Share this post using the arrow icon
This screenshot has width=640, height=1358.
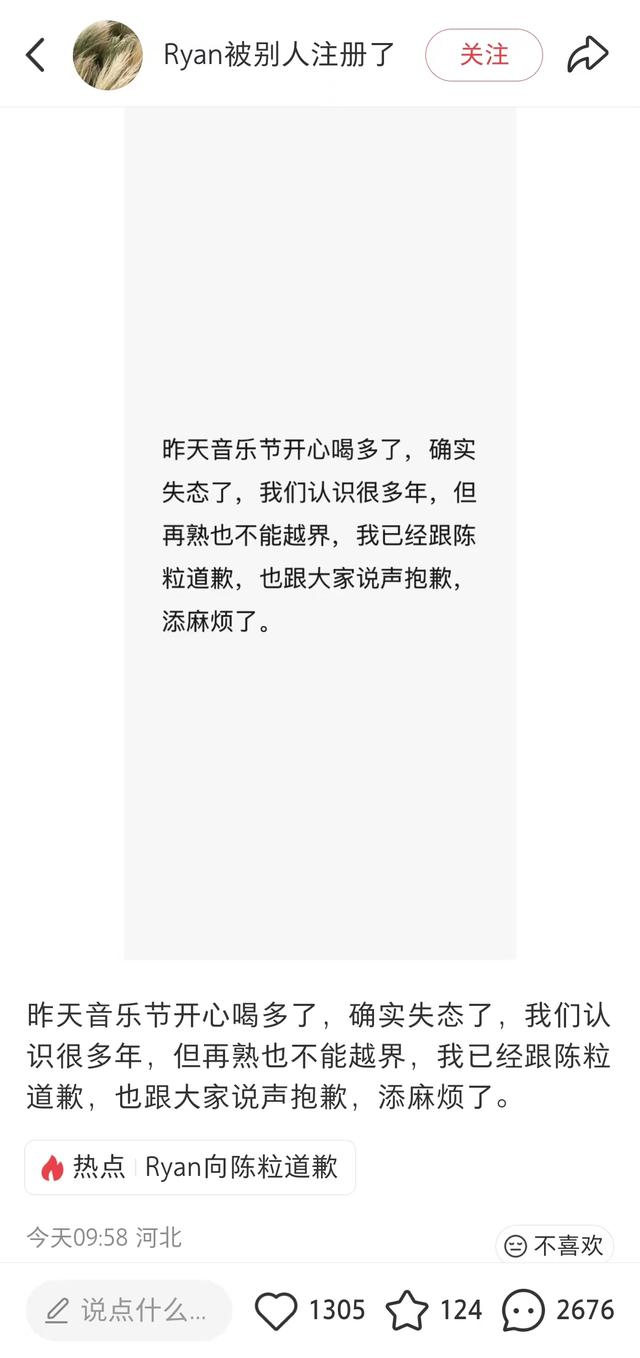pyautogui.click(x=588, y=55)
